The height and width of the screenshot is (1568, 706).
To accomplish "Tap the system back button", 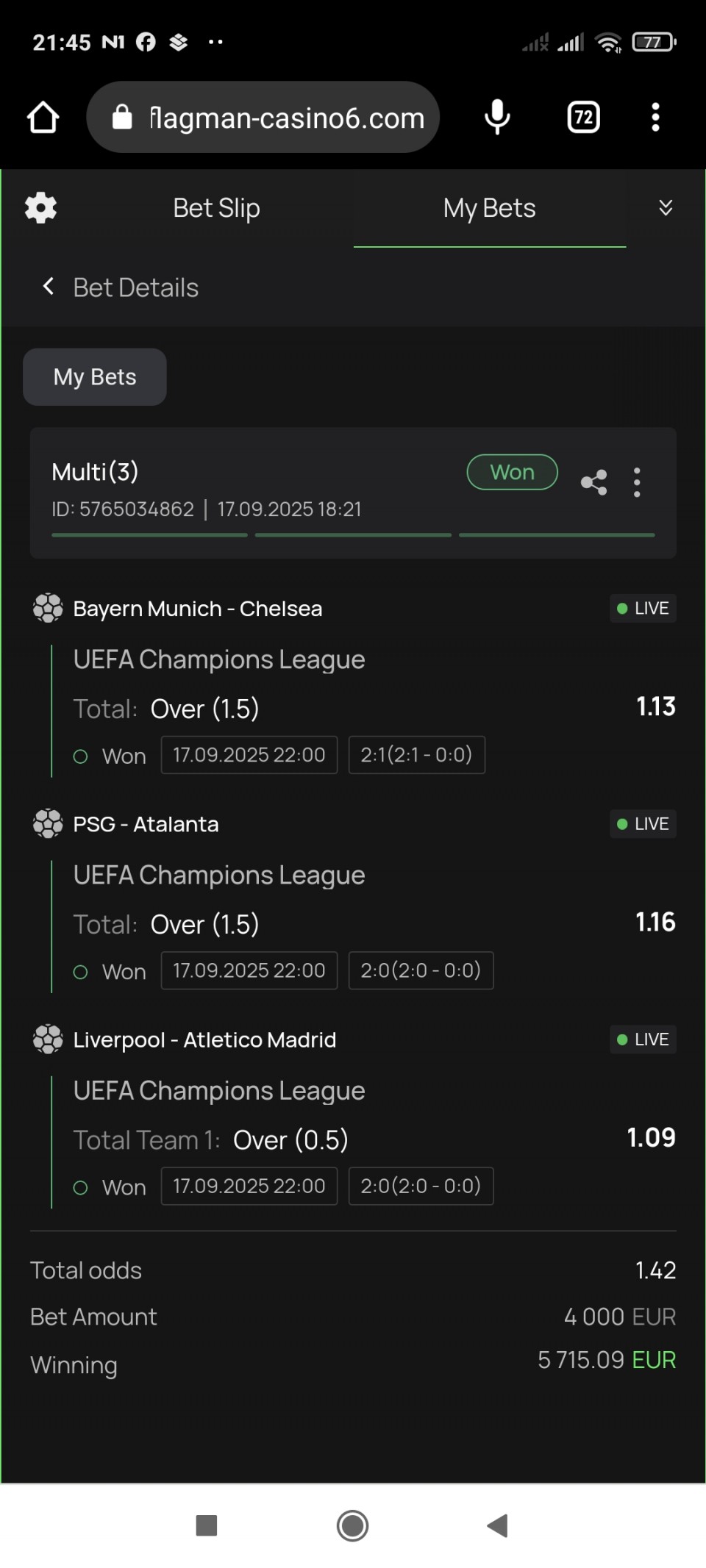I will click(x=498, y=1525).
